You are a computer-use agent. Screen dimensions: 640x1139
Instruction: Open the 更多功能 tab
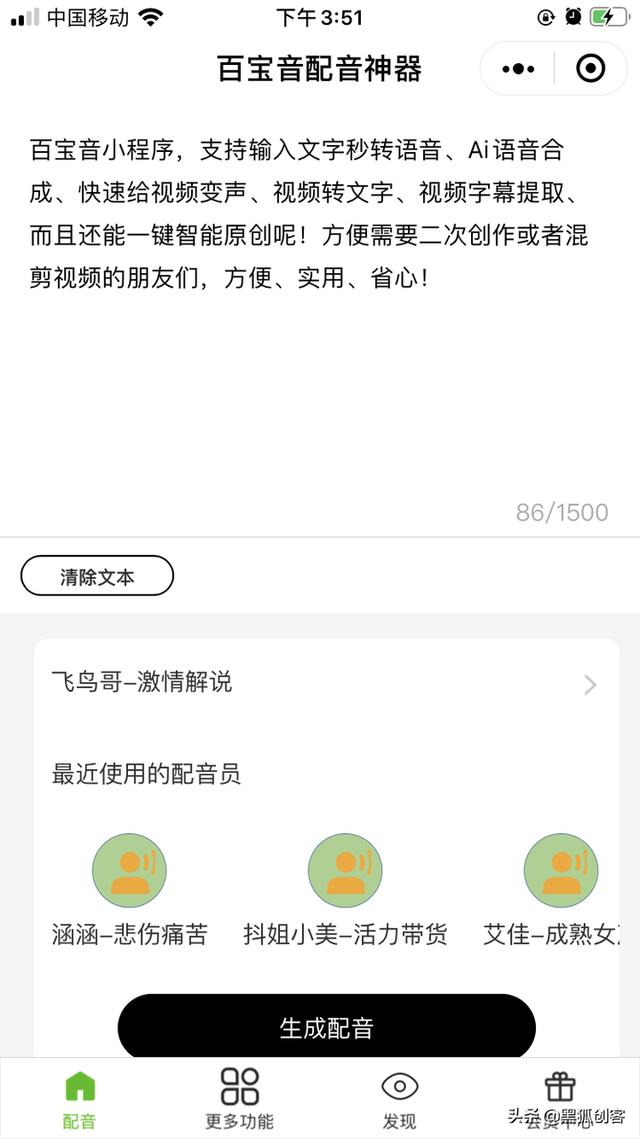click(x=239, y=1098)
